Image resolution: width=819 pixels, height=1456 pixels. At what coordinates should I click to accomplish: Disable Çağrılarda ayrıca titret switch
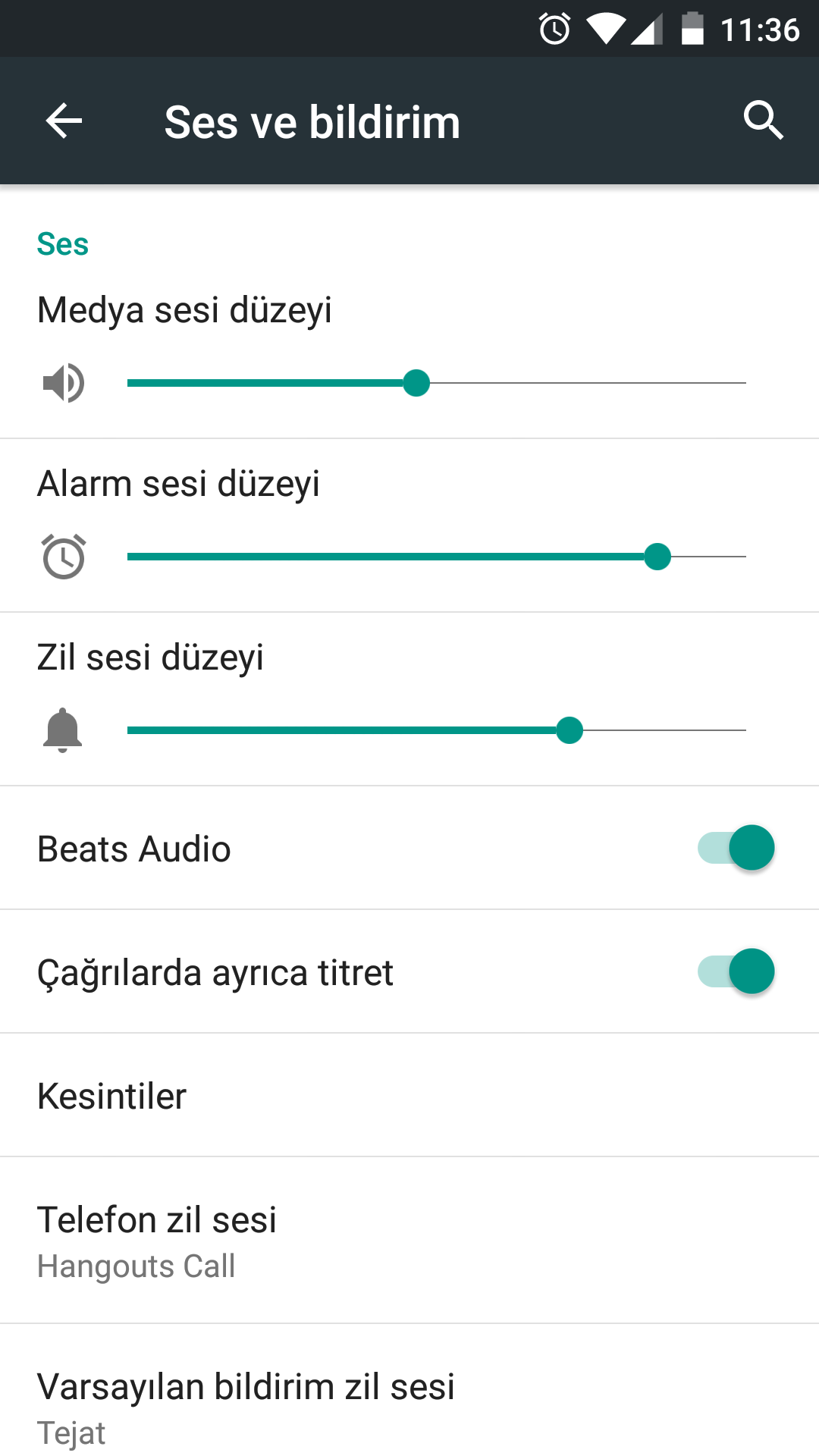736,971
